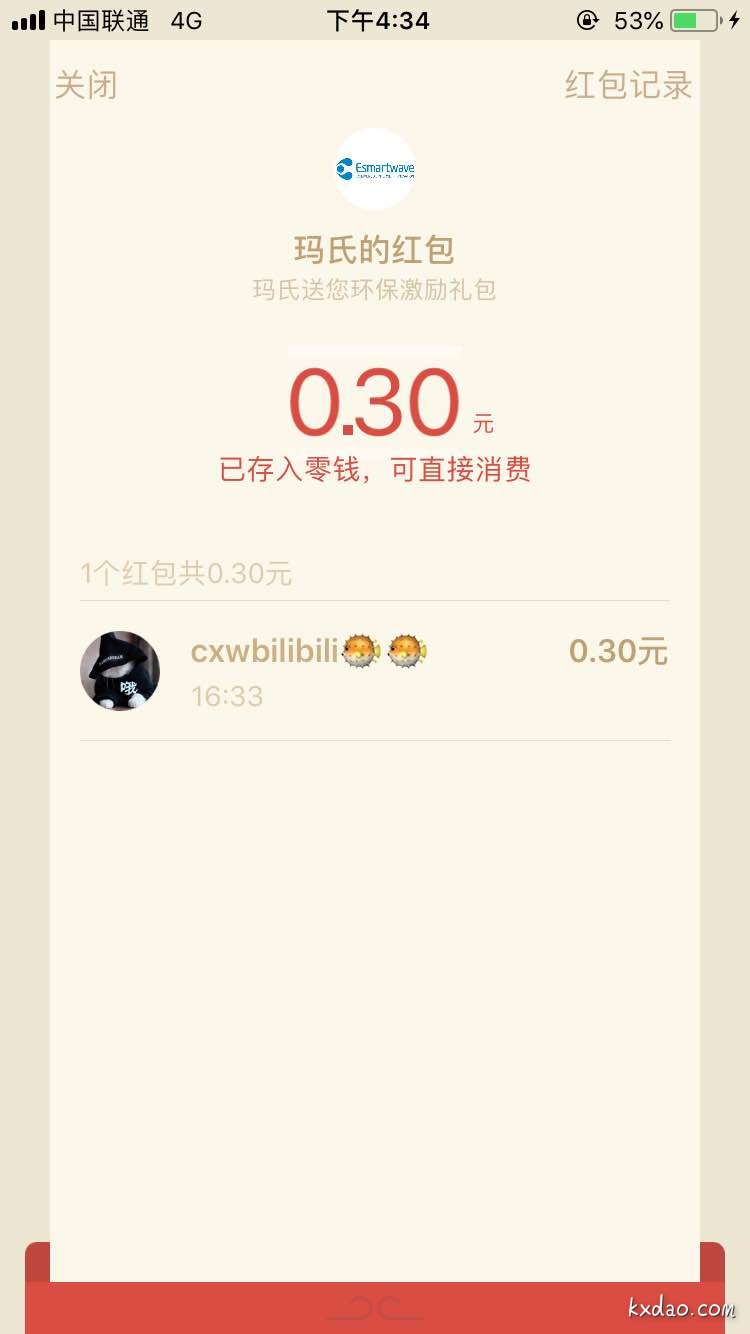Screen dimensions: 750x1334
Task: Tap the large 0.30 amount display
Action: coord(374,400)
